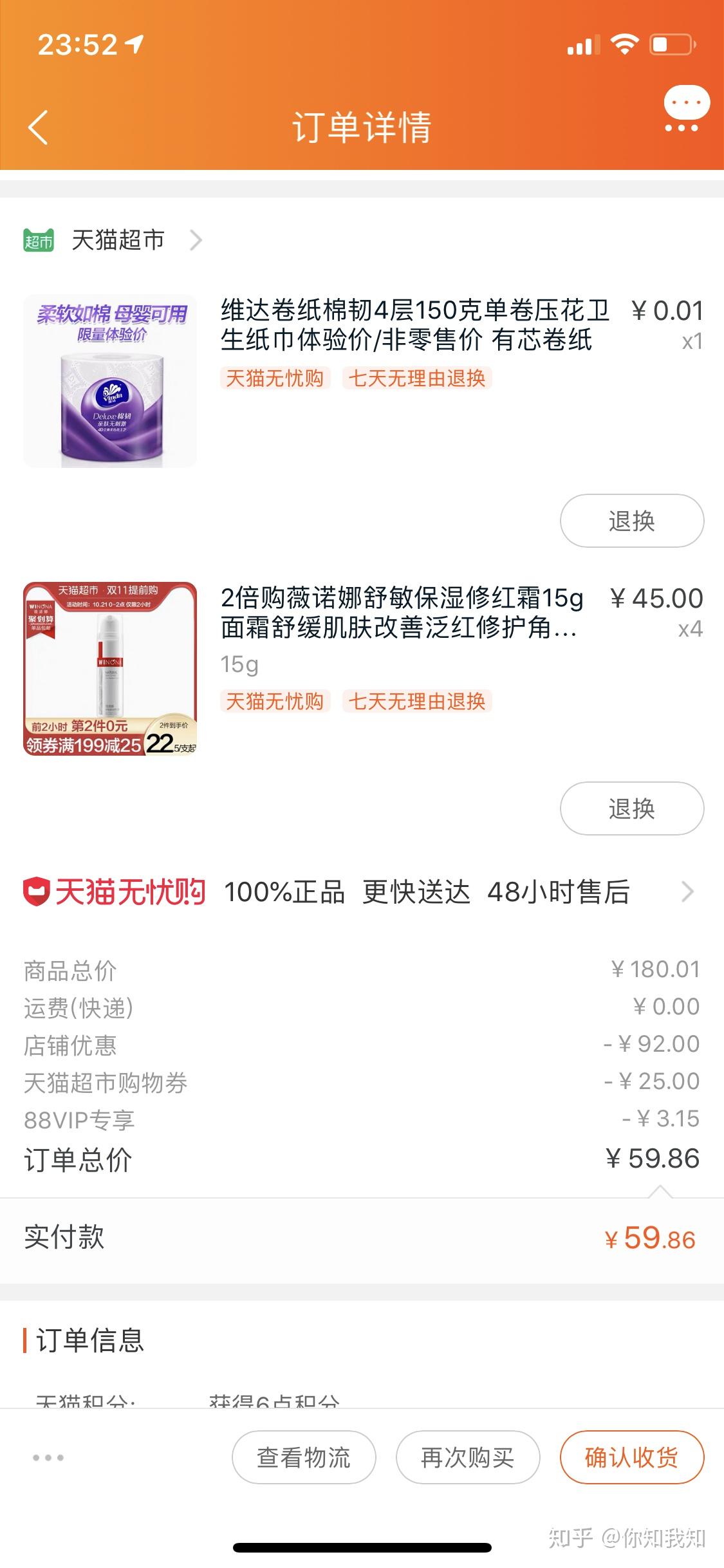The width and height of the screenshot is (724, 1568).
Task: Open the 维达卷纸 product thumbnail
Action: pyautogui.click(x=110, y=381)
